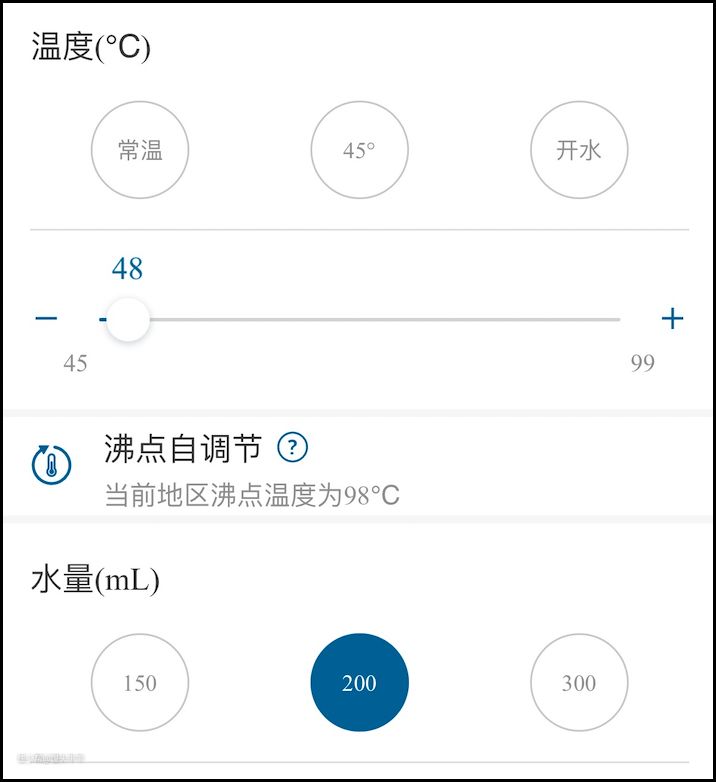Tap the temperature slider handle
Viewport: 716px width, 782px height.
128,320
